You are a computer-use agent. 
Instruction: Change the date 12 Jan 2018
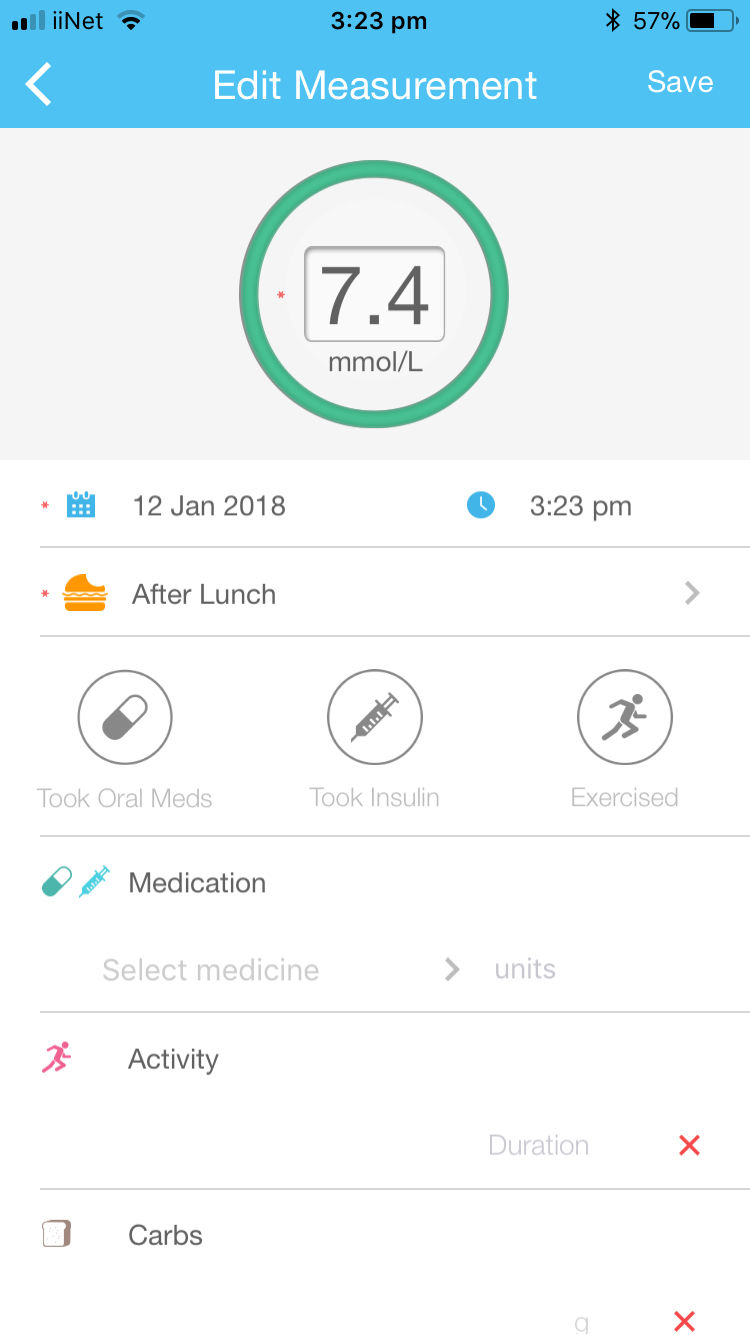coord(209,506)
